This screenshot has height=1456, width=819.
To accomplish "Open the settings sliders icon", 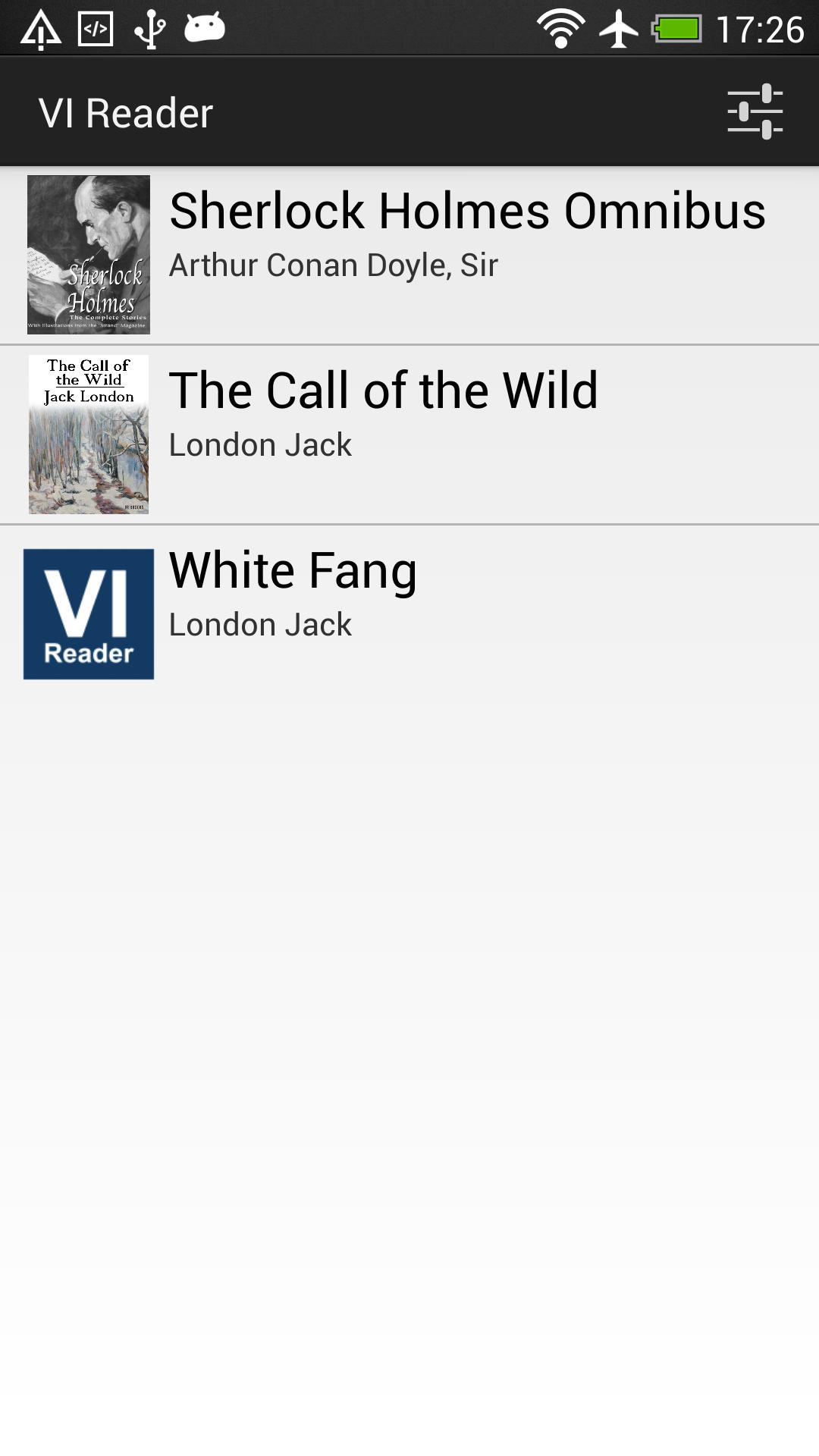I will click(x=755, y=112).
